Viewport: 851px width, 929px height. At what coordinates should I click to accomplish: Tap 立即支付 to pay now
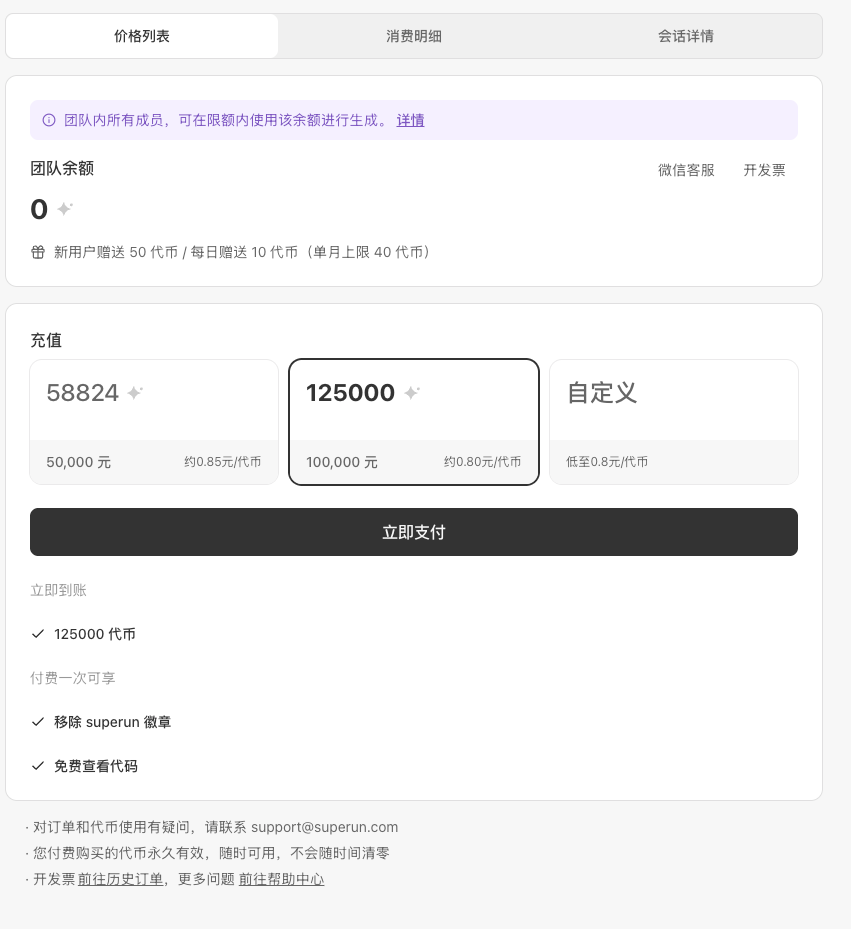coord(414,532)
